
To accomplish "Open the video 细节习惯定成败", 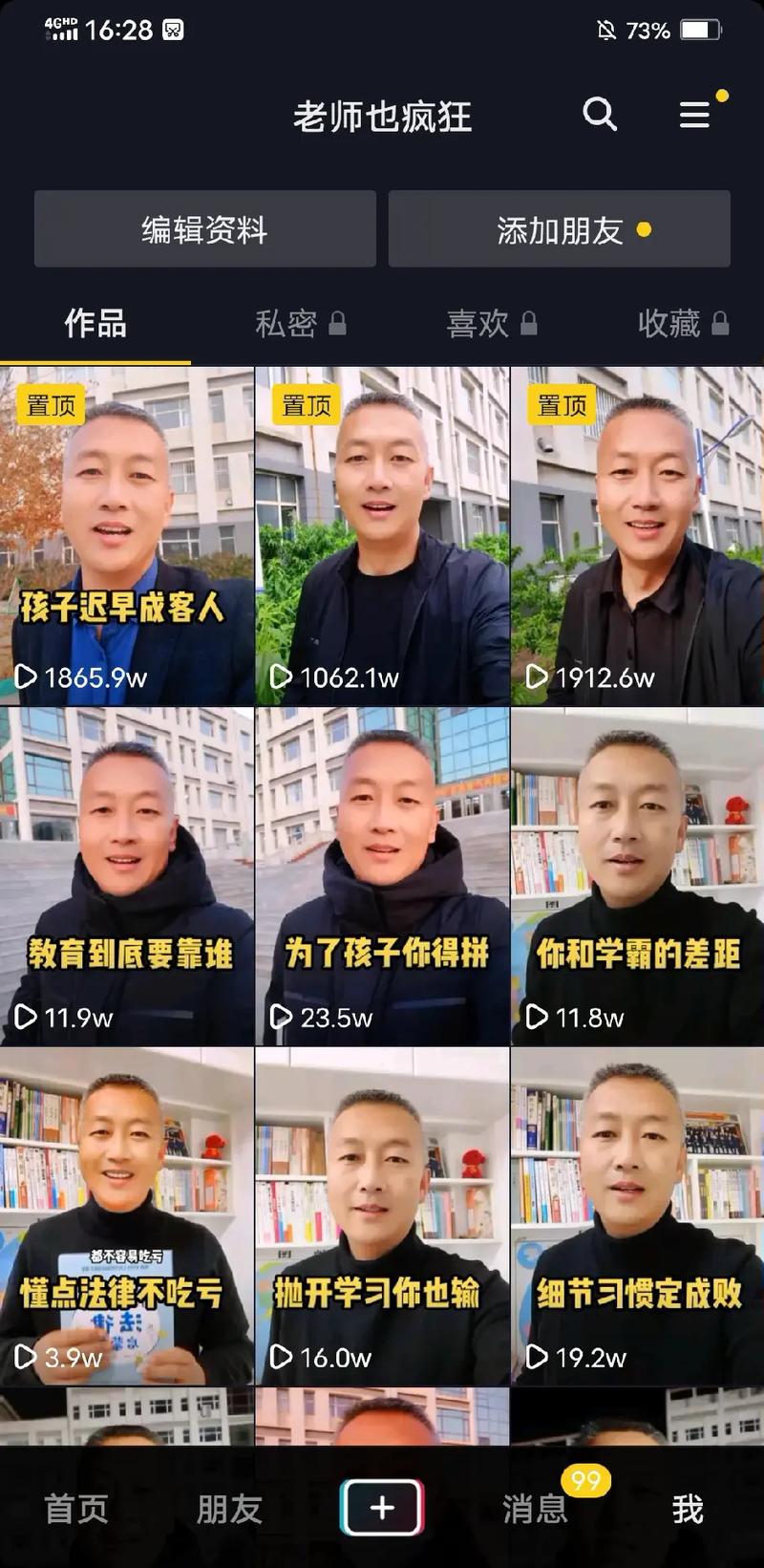I will (637, 1215).
